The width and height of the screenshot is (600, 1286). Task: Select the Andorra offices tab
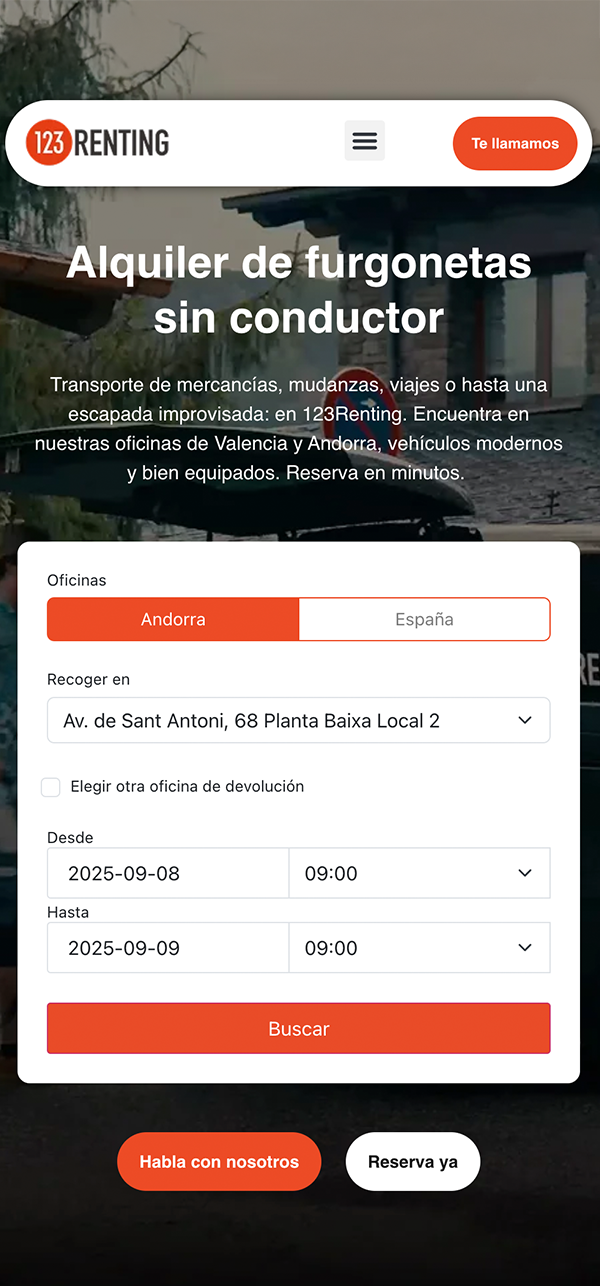[x=173, y=619]
